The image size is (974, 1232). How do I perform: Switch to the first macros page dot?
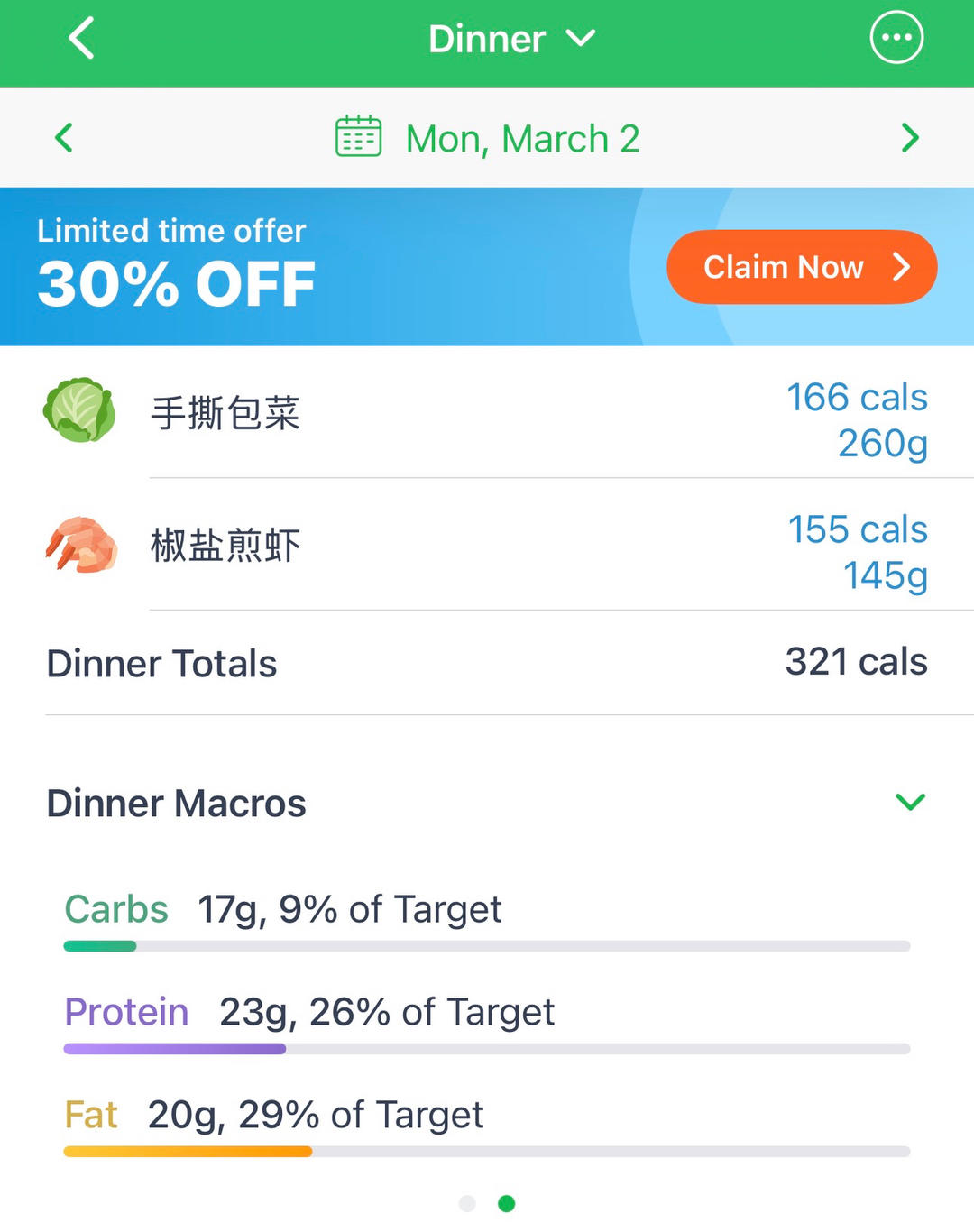point(467,1203)
